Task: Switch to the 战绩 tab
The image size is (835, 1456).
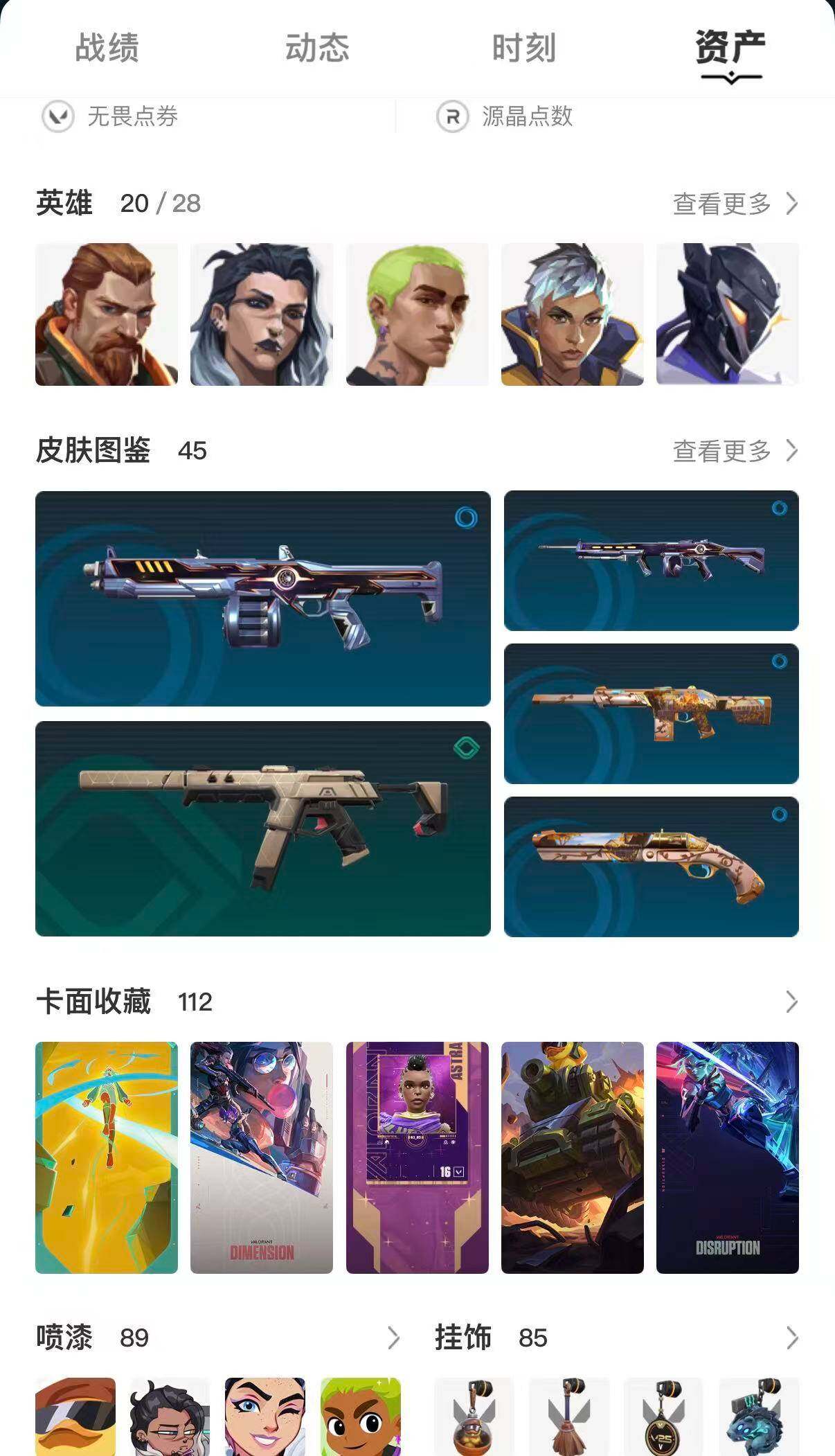Action: (107, 48)
